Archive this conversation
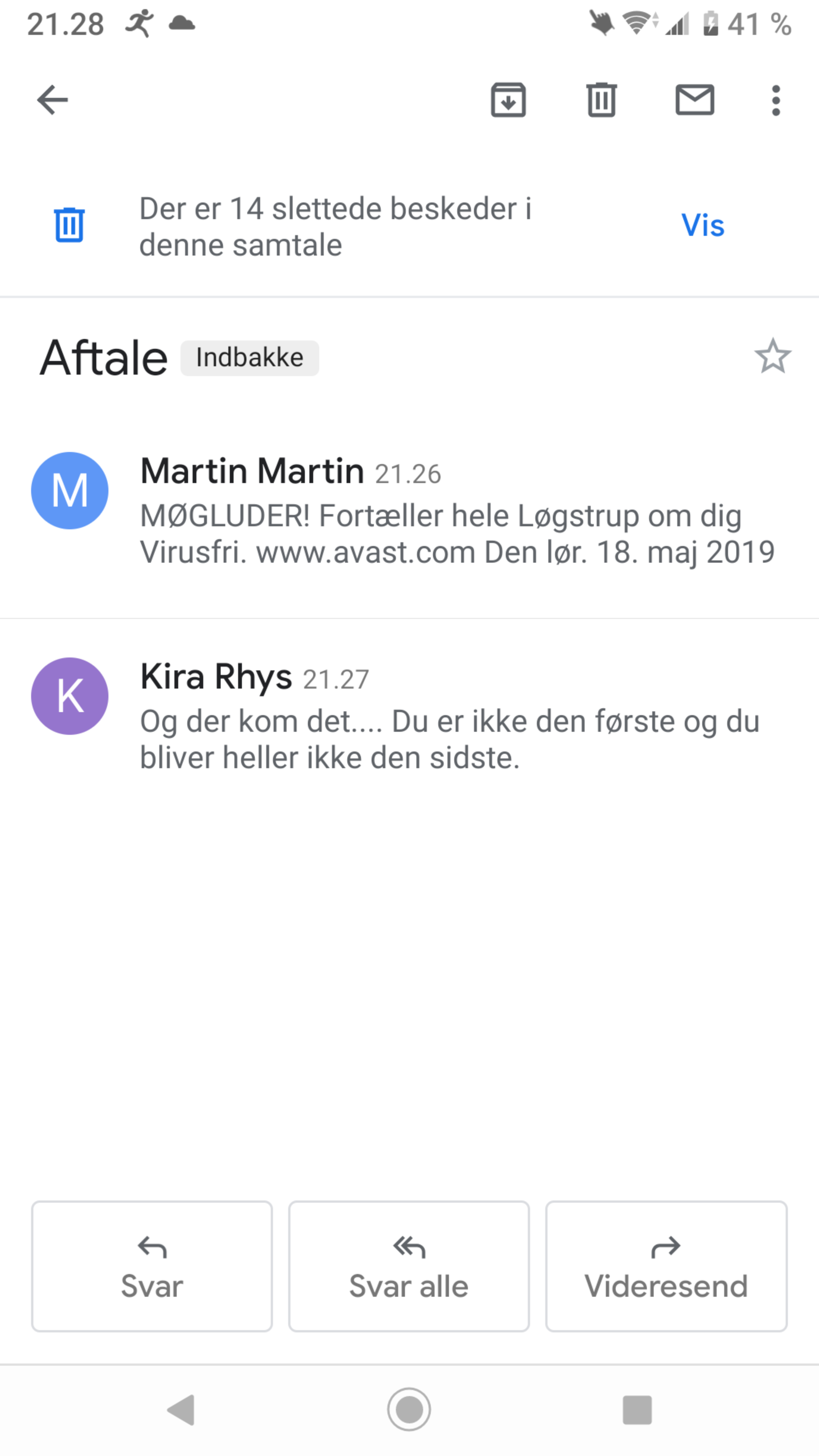This screenshot has height=1456, width=819. [x=508, y=100]
